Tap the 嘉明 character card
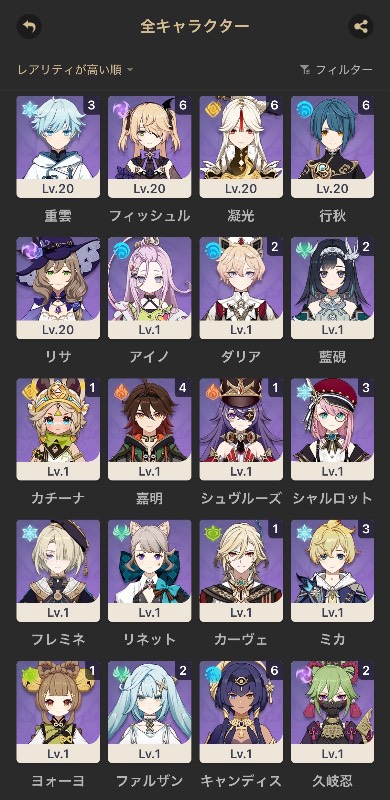Viewport: 390px width, 800px height. pyautogui.click(x=150, y=430)
